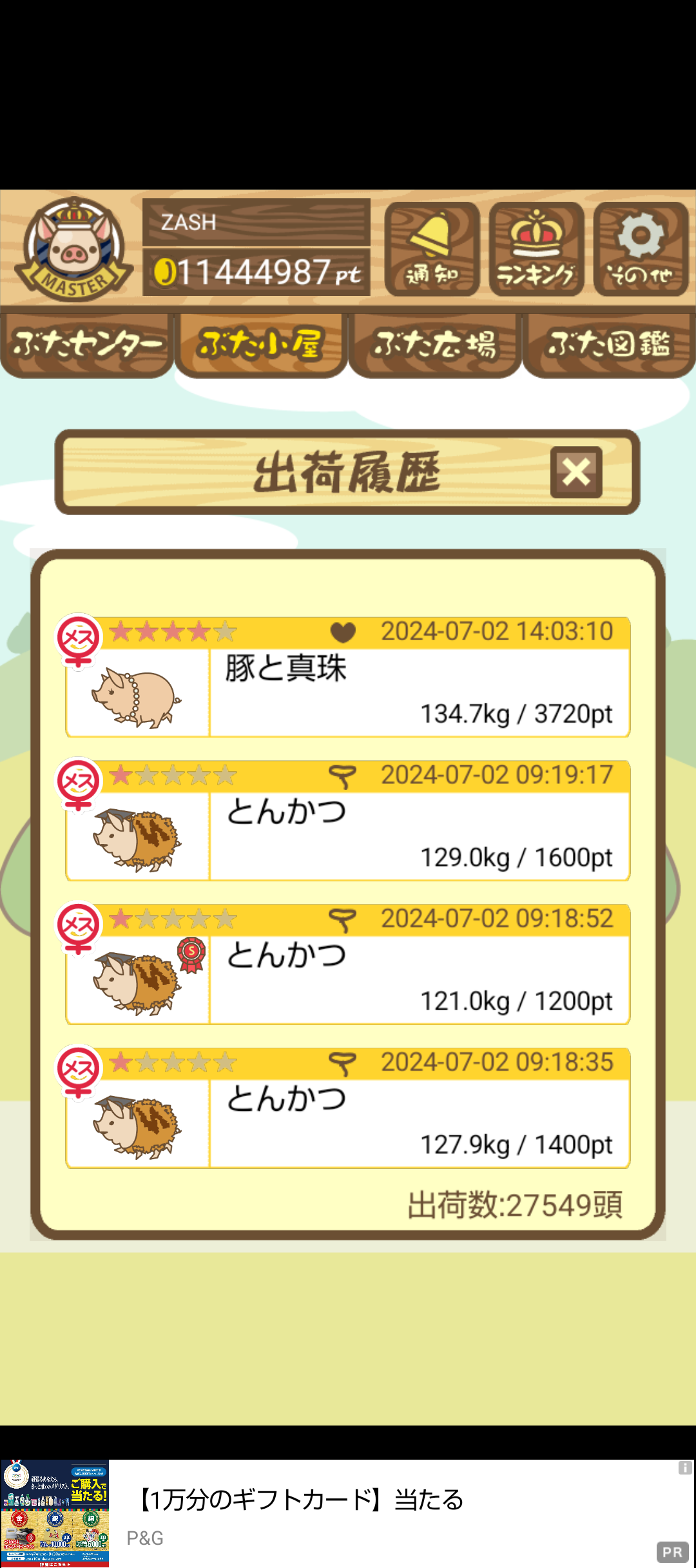Open the ぶた図鑑 encyclopedia tab
This screenshot has height=1568, width=696.
609,344
